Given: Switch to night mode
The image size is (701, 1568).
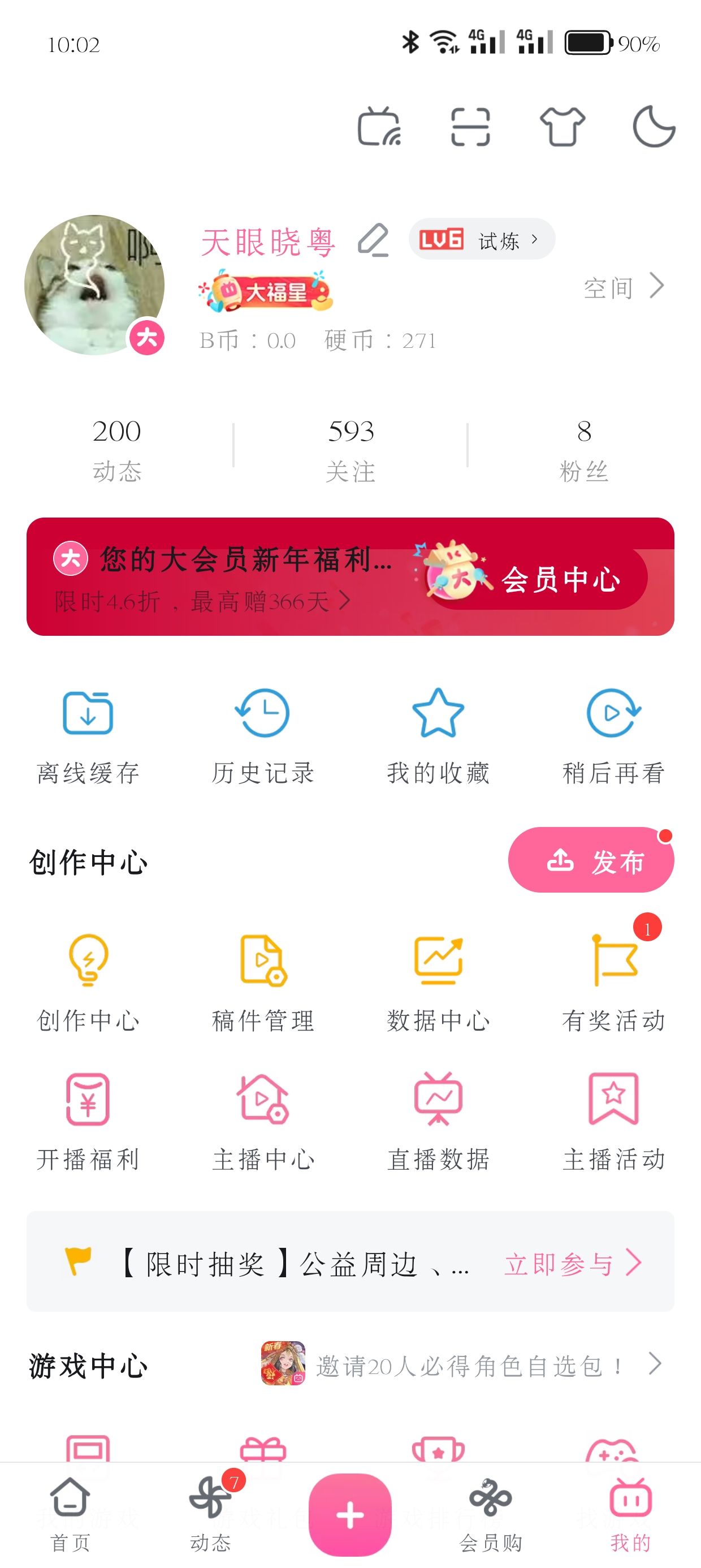Looking at the screenshot, I should click(x=654, y=127).
